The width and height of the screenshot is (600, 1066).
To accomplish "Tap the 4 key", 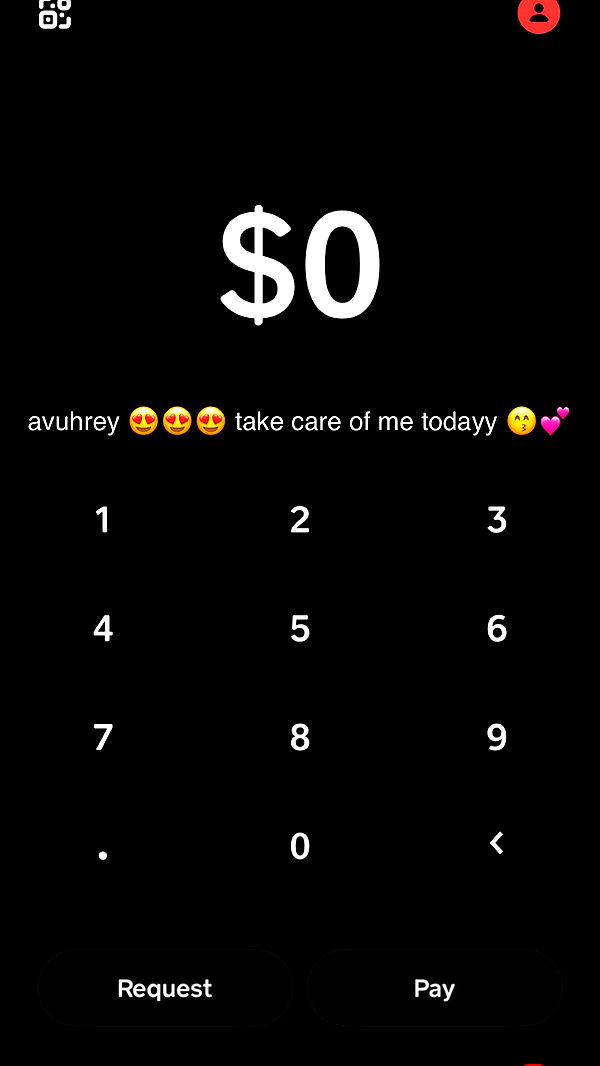I will [102, 629].
